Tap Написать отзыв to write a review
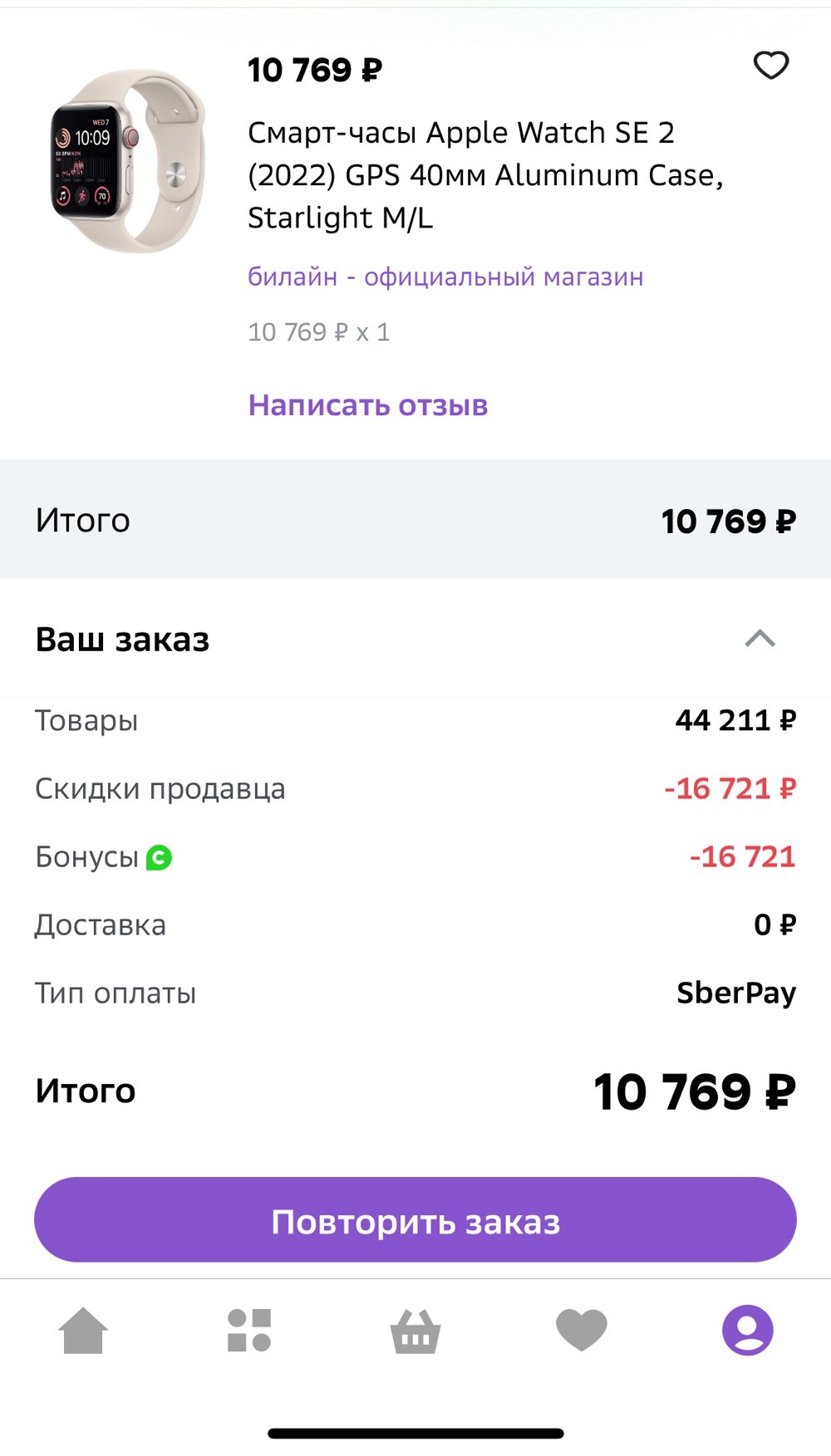 coord(368,405)
